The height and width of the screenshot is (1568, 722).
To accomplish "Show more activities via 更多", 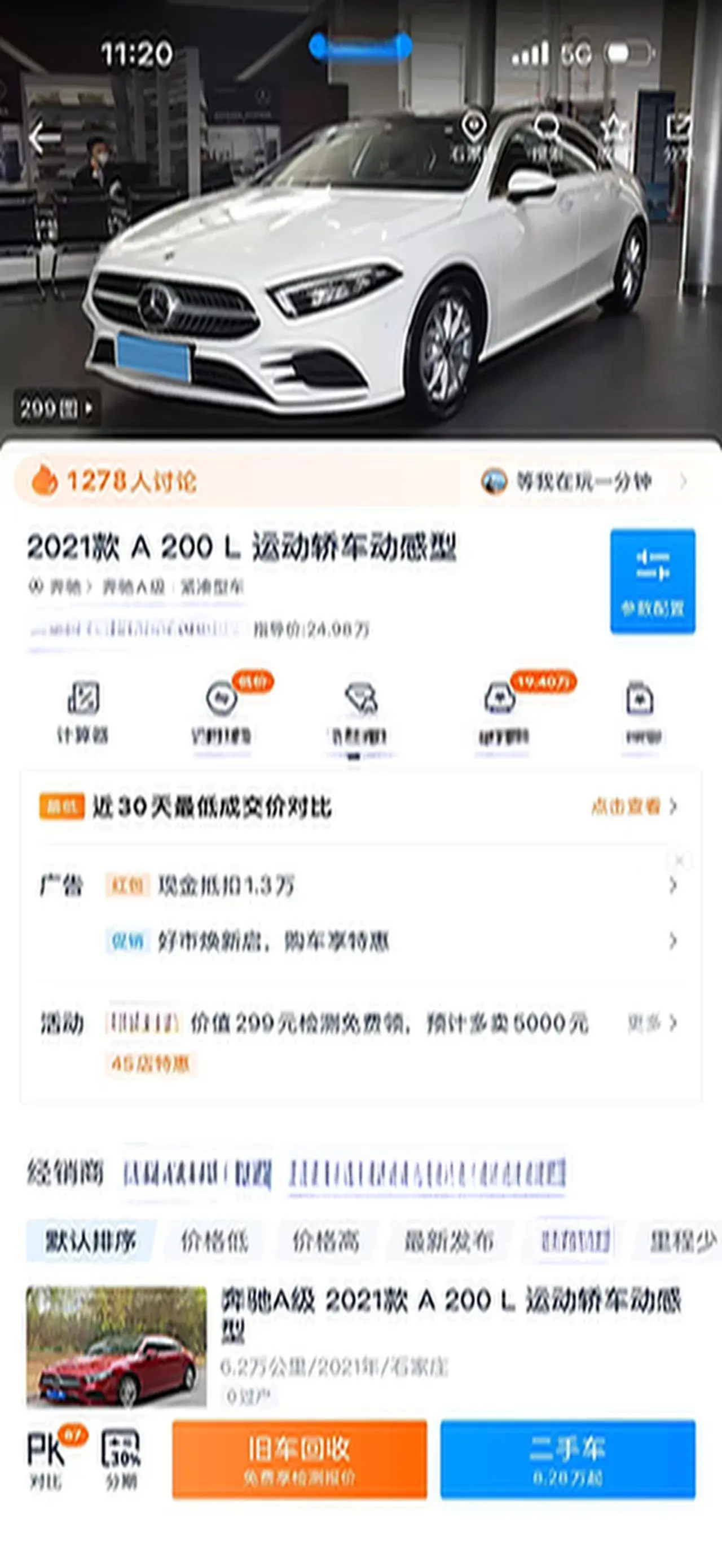I will (x=651, y=1023).
